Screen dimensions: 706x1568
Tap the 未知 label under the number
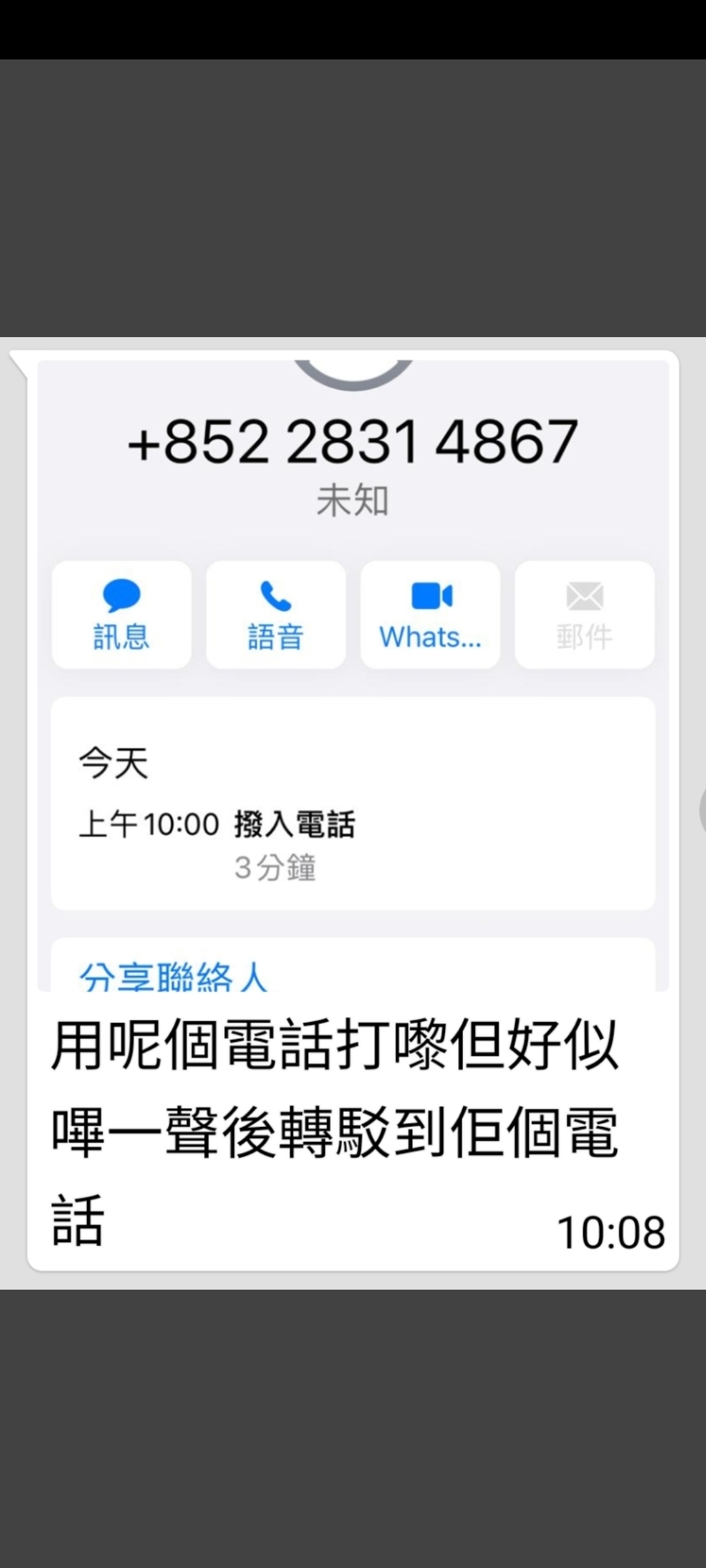353,498
